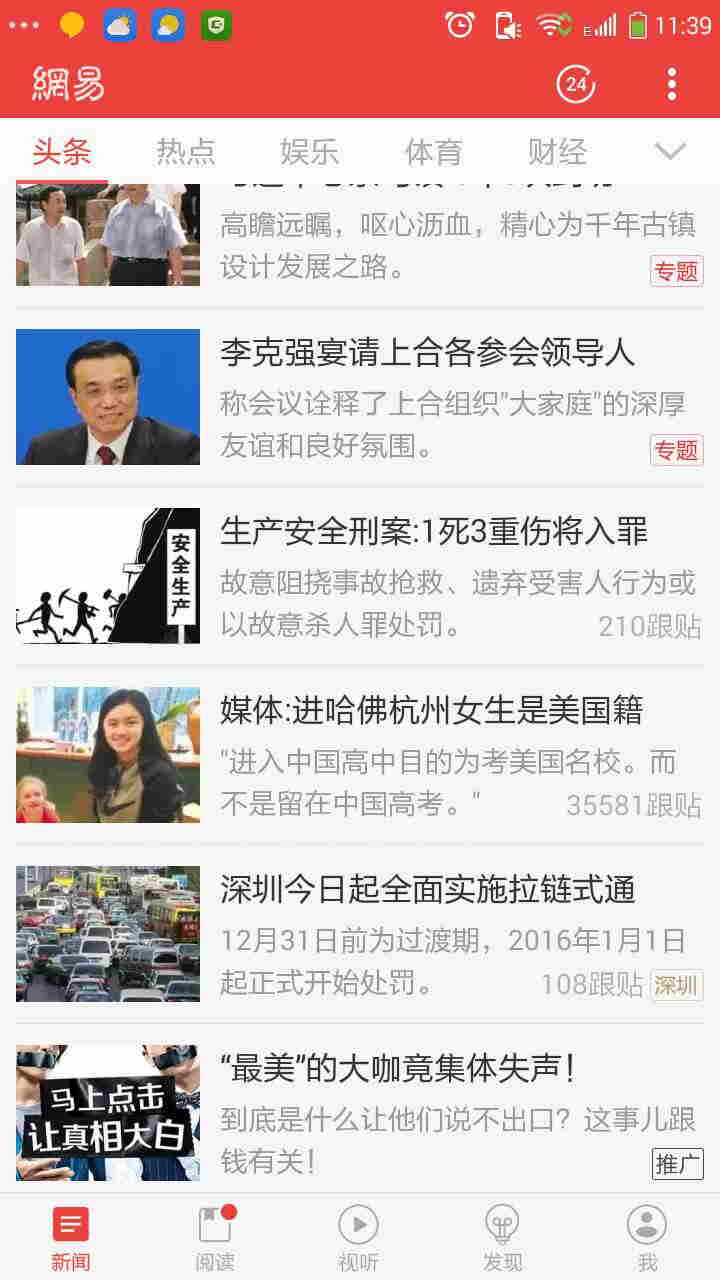Go to the 我 profile tab
Screen dimensions: 720x1280
tap(647, 1236)
